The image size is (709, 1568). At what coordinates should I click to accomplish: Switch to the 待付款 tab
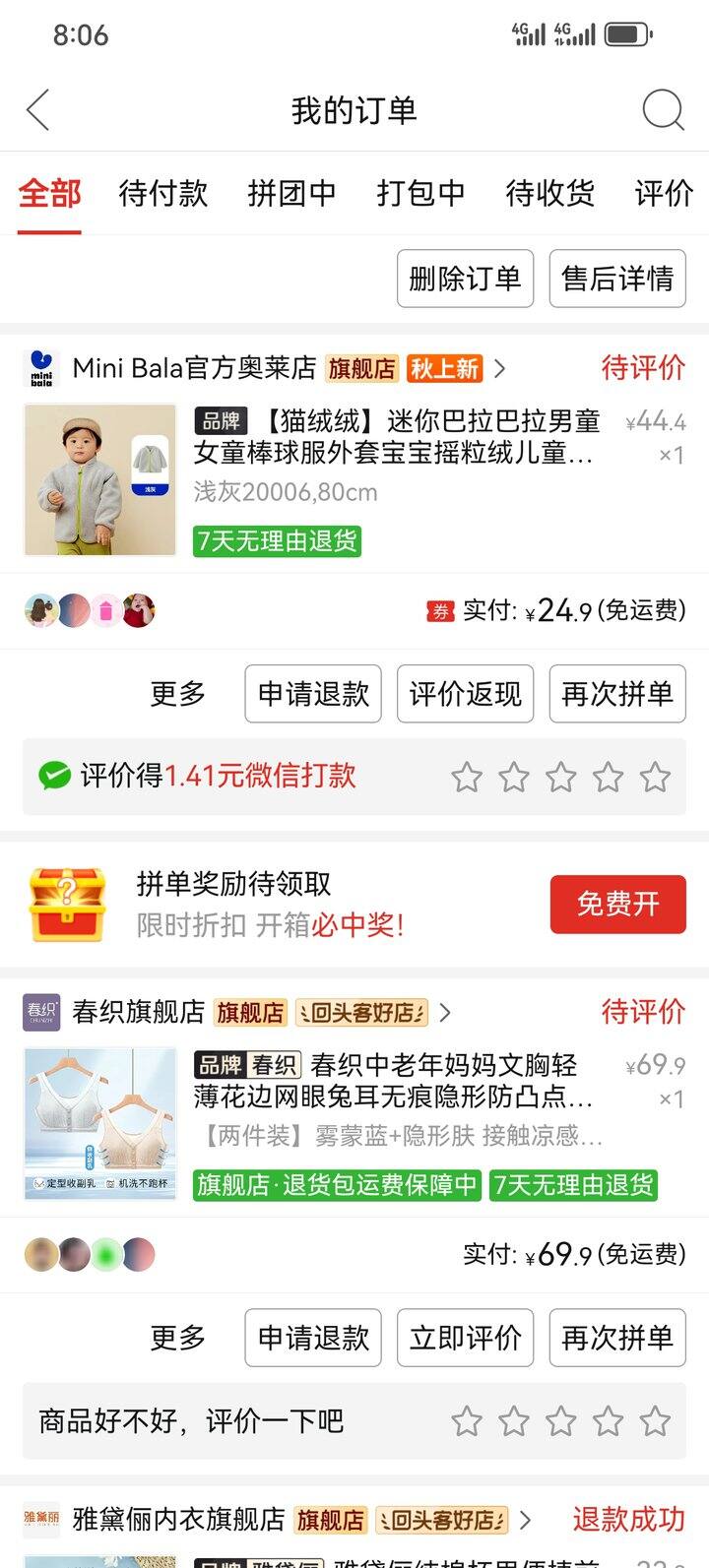tap(162, 193)
